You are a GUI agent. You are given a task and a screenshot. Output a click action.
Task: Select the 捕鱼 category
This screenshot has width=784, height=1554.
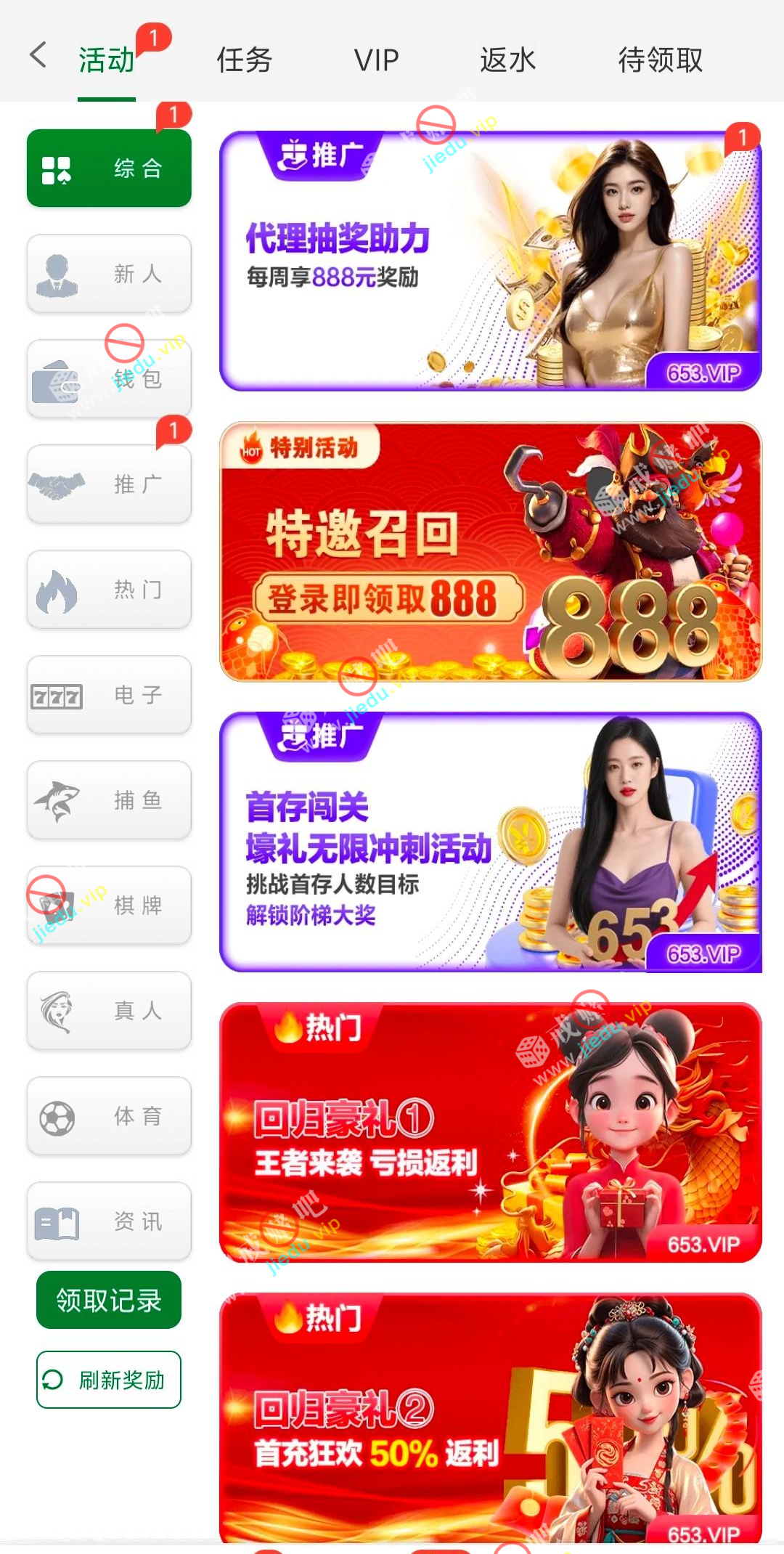point(109,800)
